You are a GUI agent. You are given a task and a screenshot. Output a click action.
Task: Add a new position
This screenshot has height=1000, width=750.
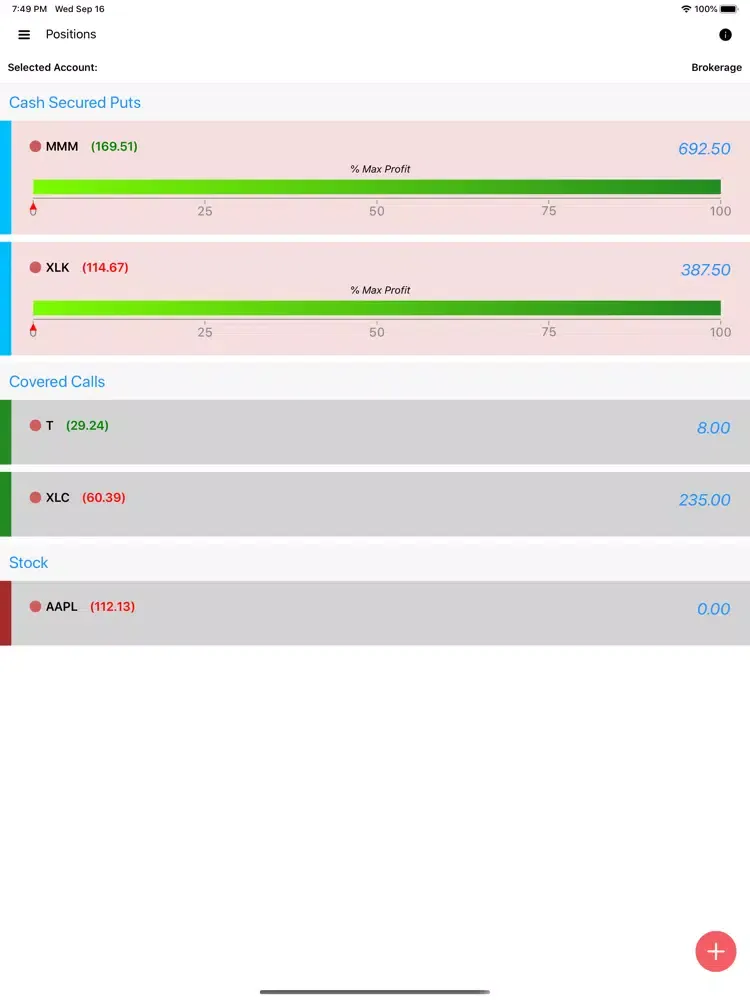[715, 951]
